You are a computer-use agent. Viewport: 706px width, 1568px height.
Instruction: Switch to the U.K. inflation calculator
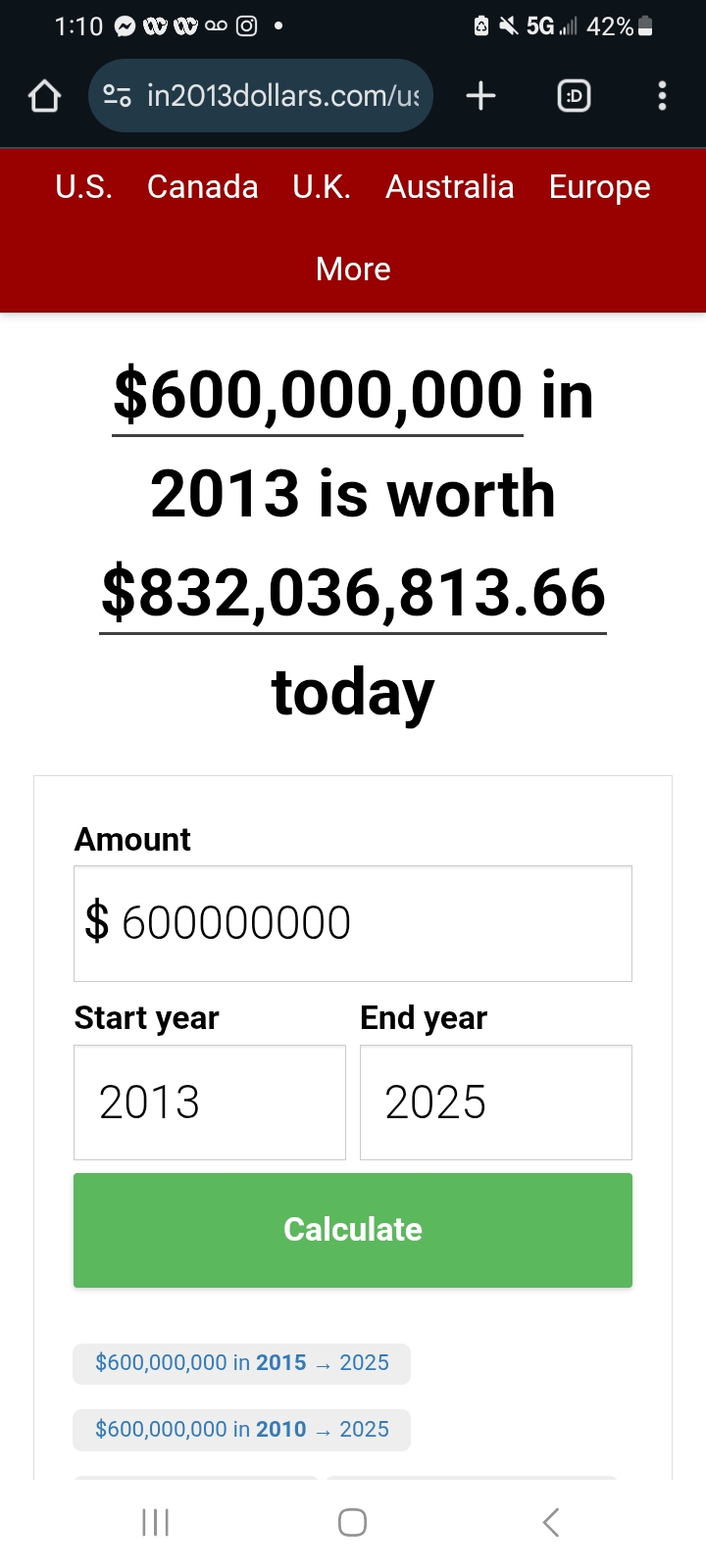pos(322,187)
